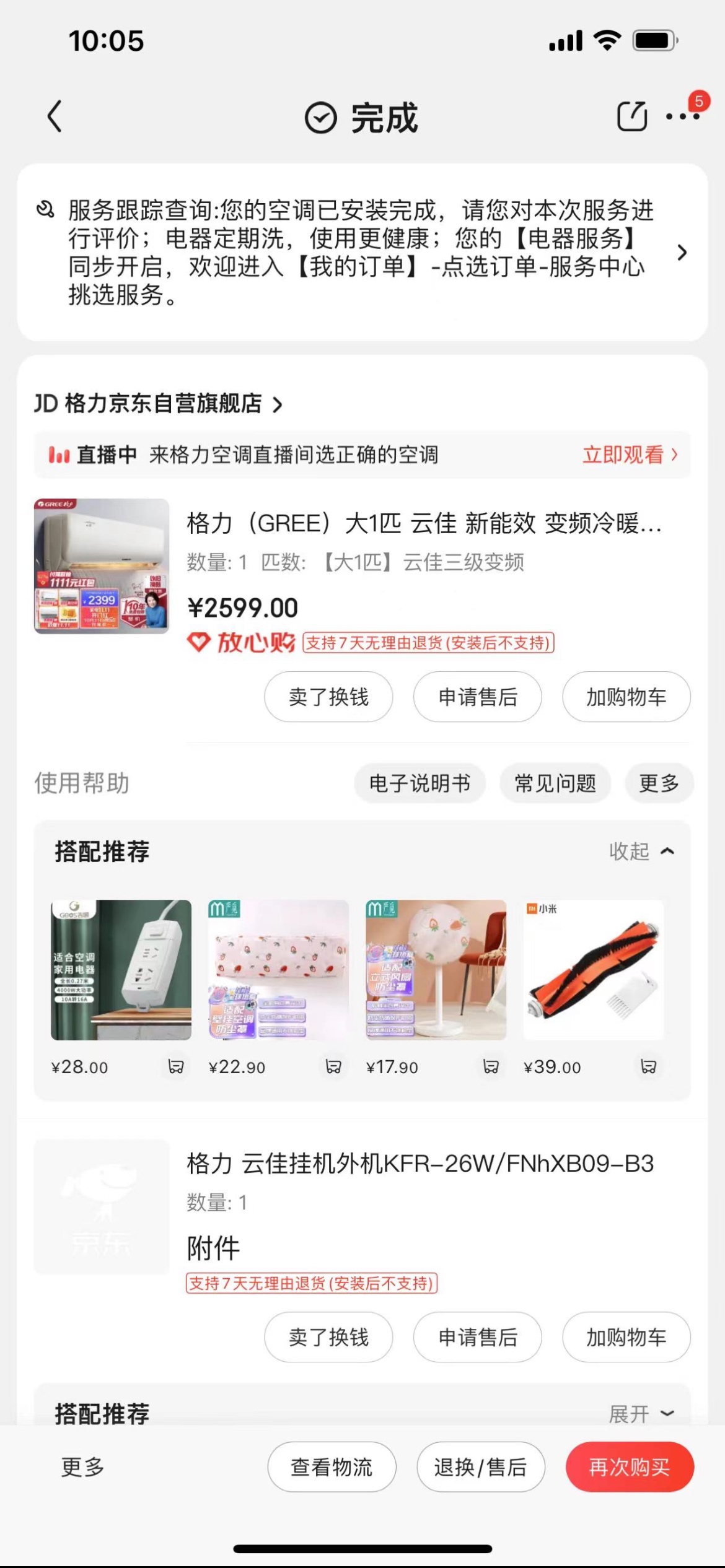The height and width of the screenshot is (1568, 725).
Task: Visit 格力京东自营旗舰店 store
Action: click(x=159, y=404)
